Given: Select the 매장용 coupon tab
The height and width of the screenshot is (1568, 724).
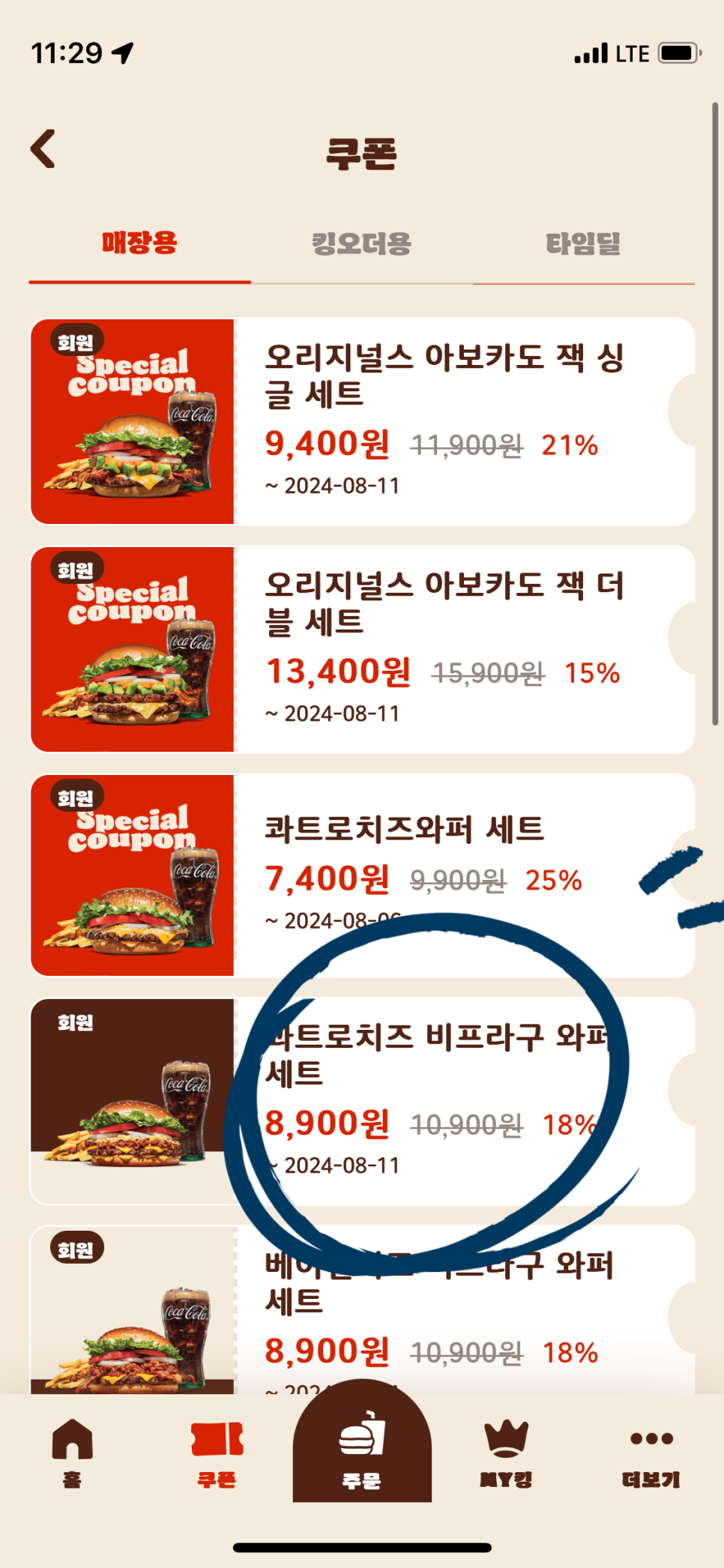Looking at the screenshot, I should click(139, 244).
